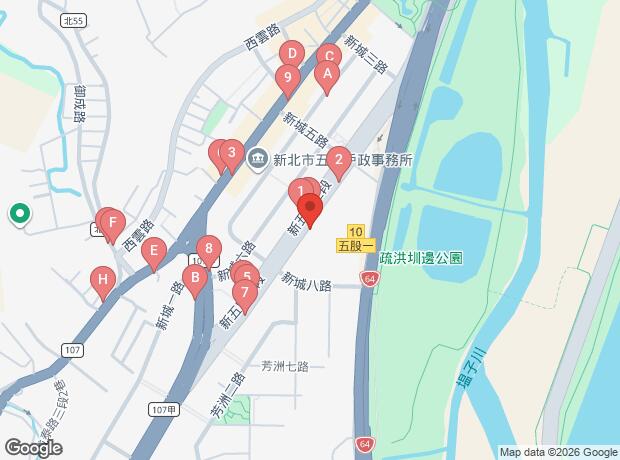Tap the unlabeled dark red center pin

pos(310,211)
